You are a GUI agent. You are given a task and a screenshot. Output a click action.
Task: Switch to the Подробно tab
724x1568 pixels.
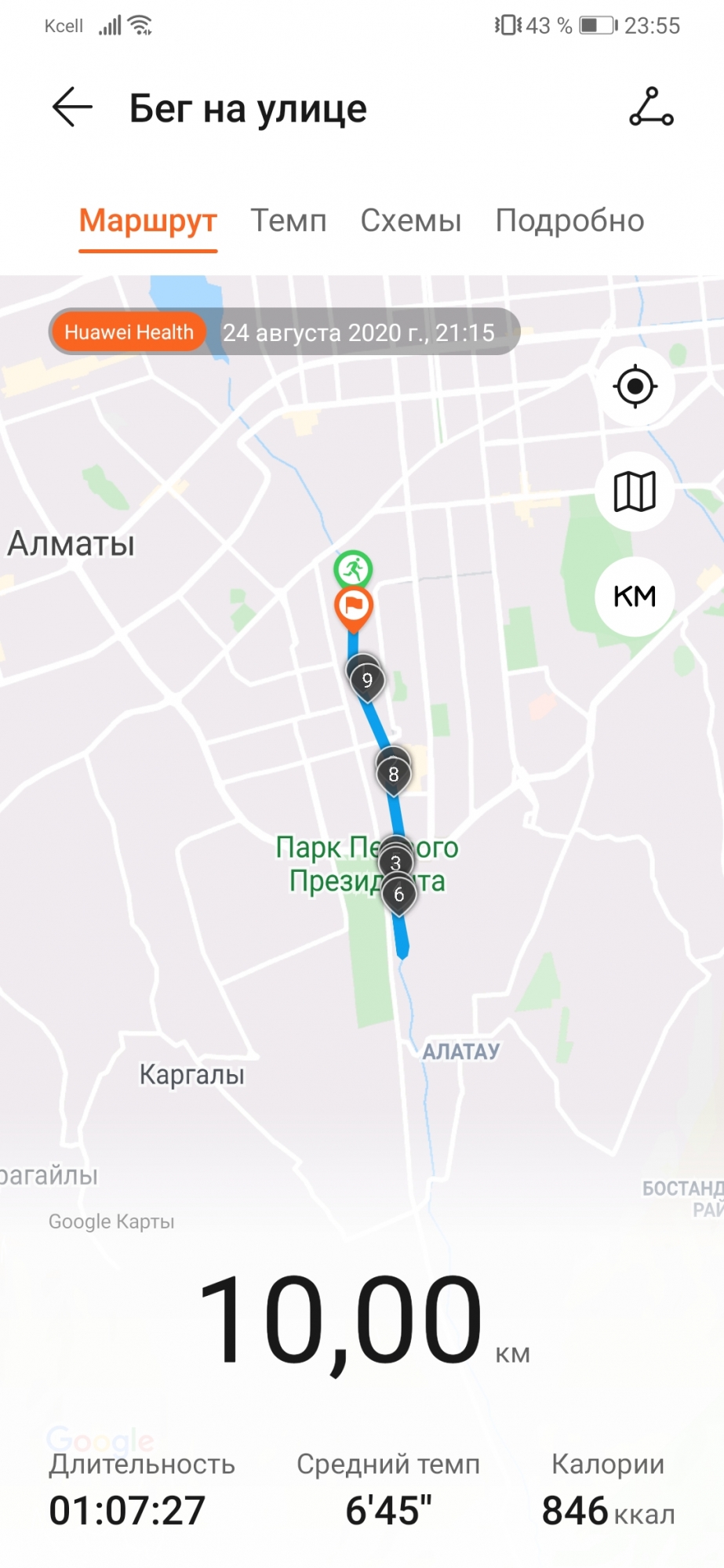tap(569, 221)
